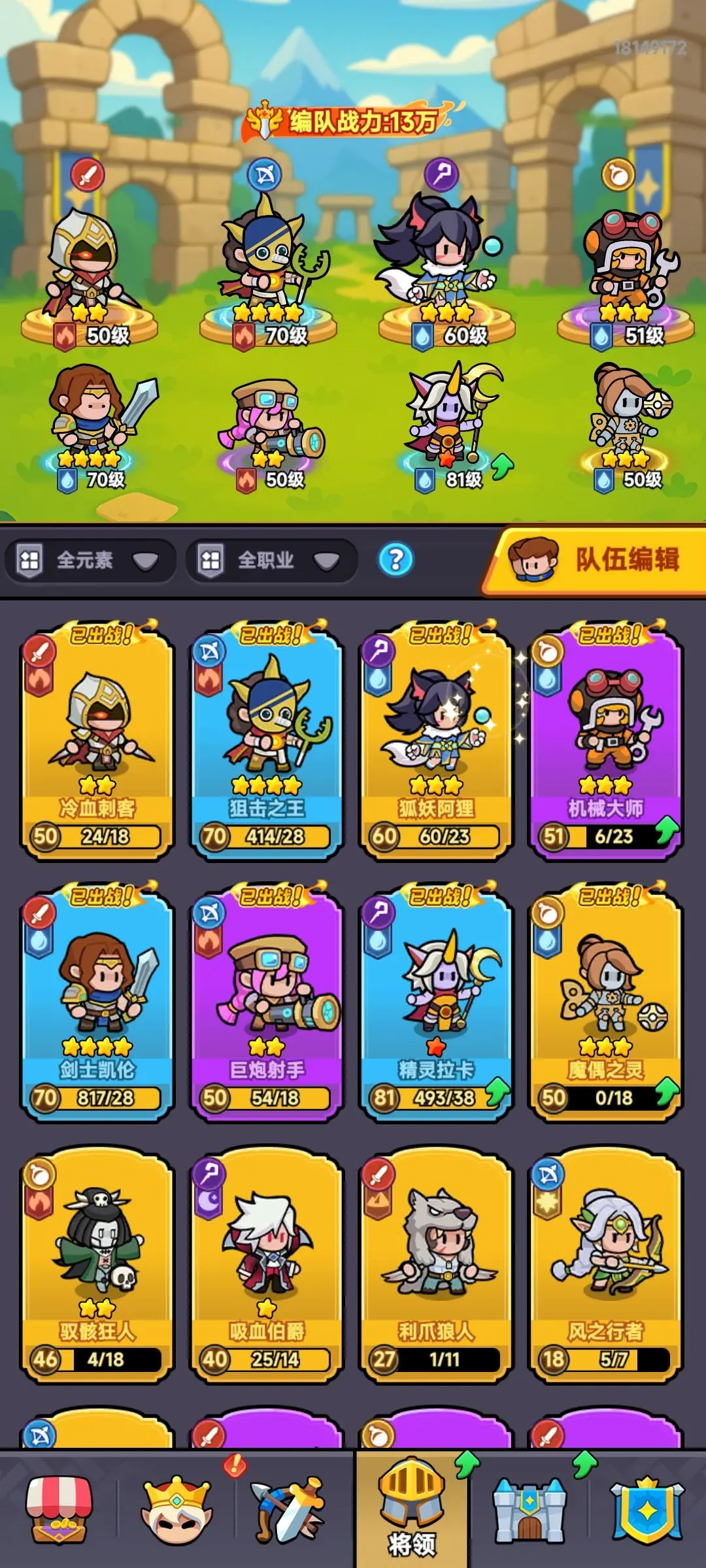Viewport: 706px width, 1568px height.
Task: Select the 吸血伯爵 hero card
Action: (267, 1264)
